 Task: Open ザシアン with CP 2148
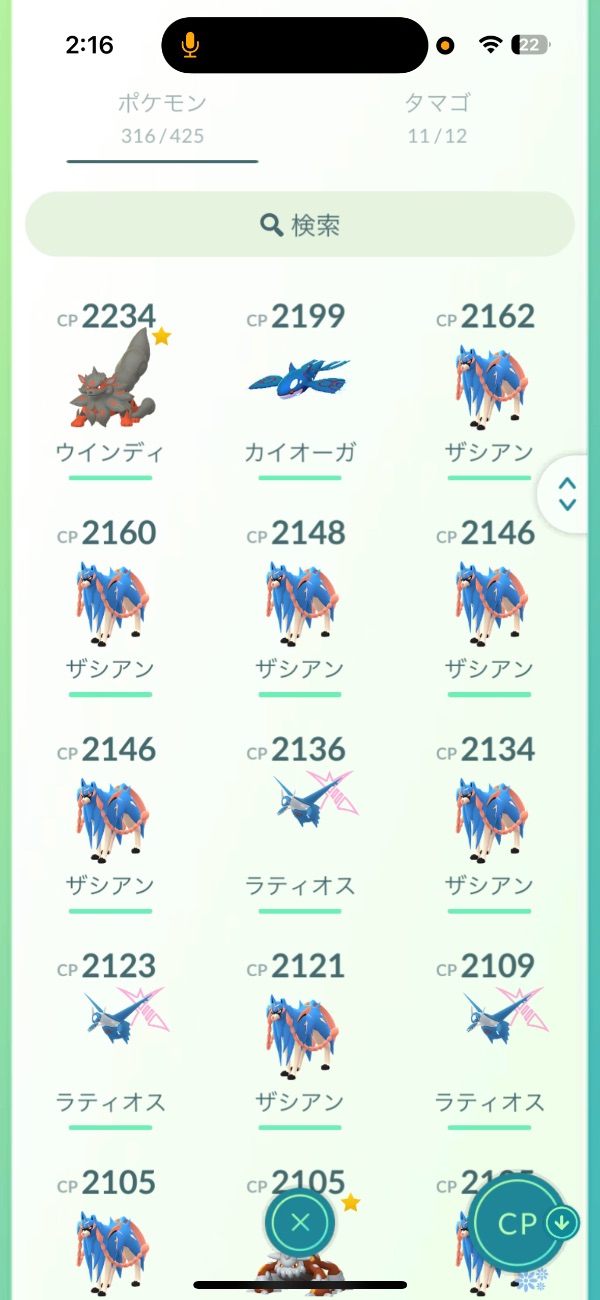point(300,602)
